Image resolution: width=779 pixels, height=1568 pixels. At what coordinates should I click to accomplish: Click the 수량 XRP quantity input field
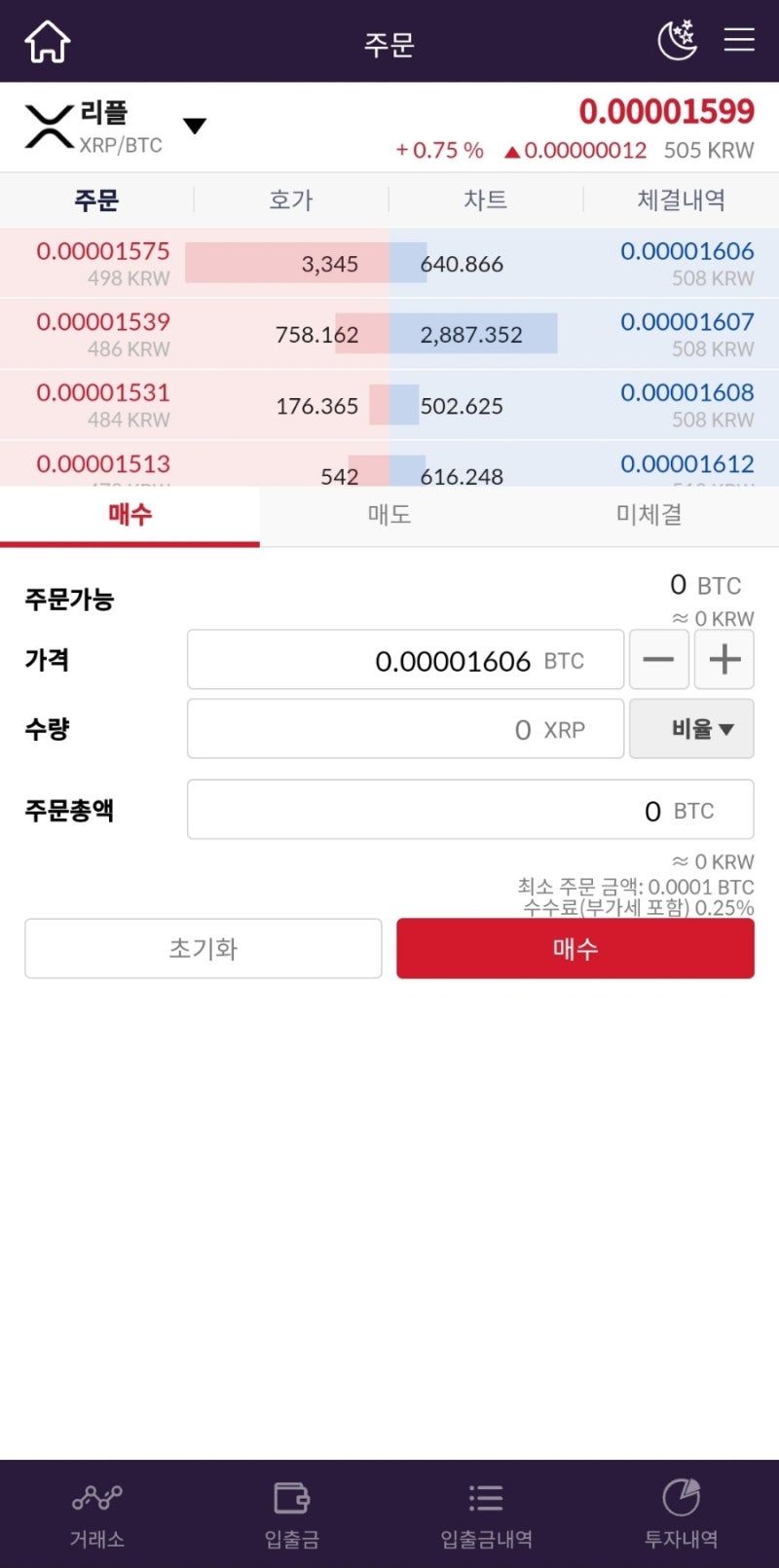pos(404,728)
